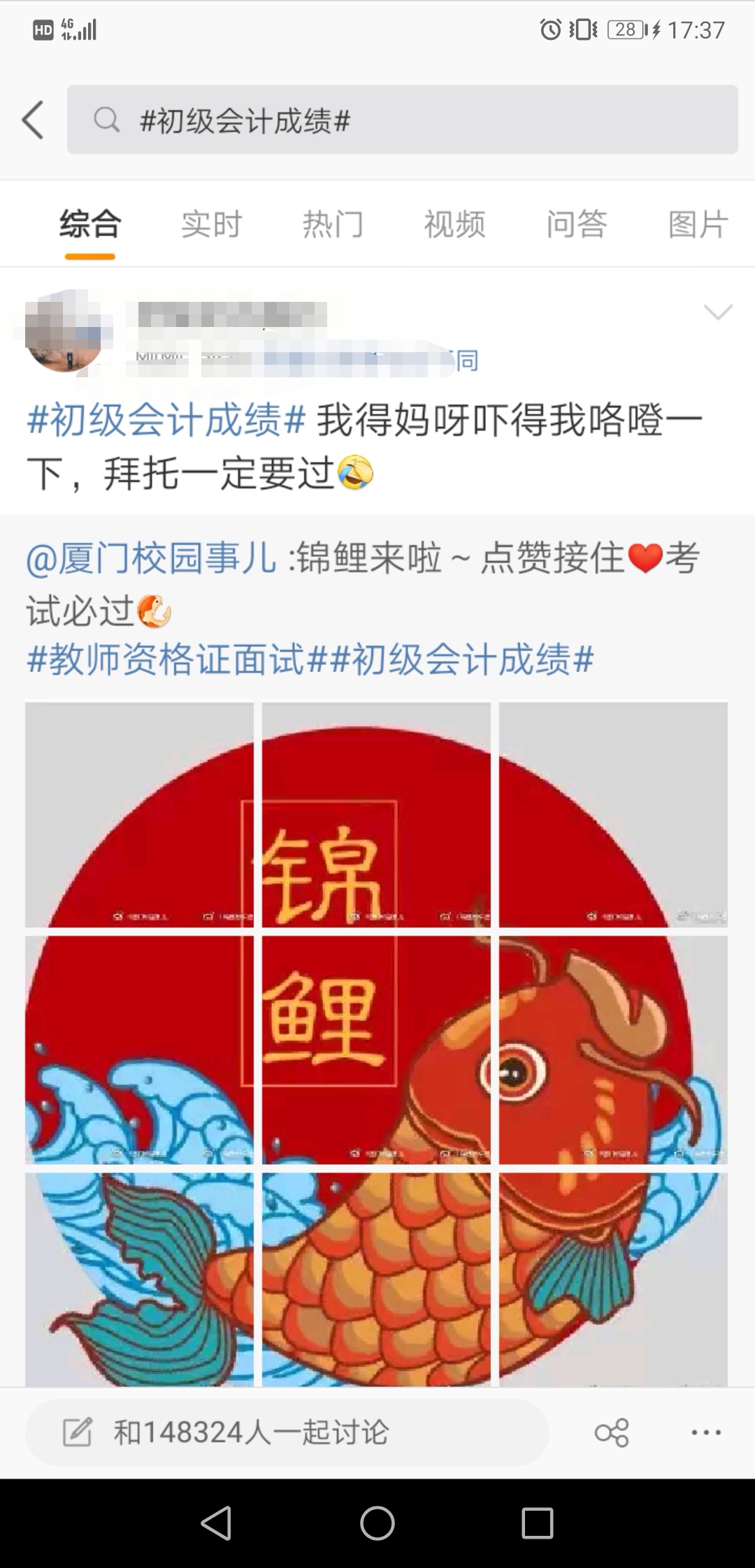
Task: Open the @厦门校园事儿 mention link
Action: (151, 559)
